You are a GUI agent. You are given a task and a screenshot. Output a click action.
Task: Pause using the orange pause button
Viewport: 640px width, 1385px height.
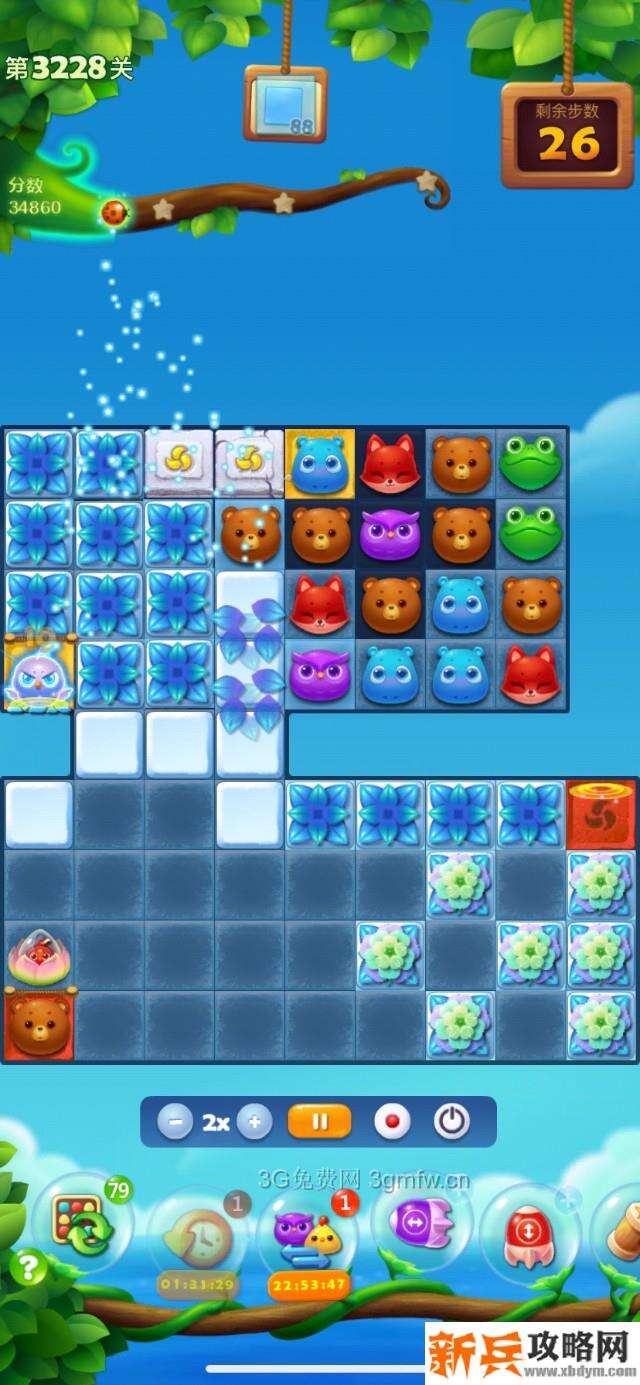(x=319, y=1122)
